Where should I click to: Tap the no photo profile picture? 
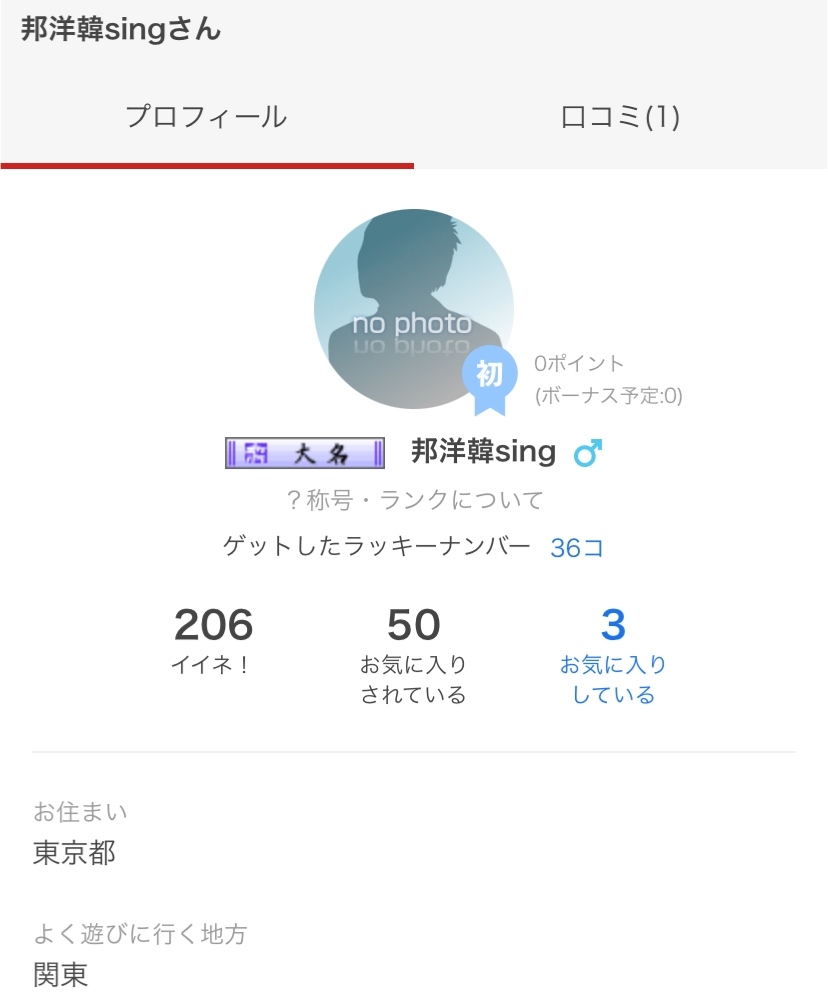click(414, 309)
